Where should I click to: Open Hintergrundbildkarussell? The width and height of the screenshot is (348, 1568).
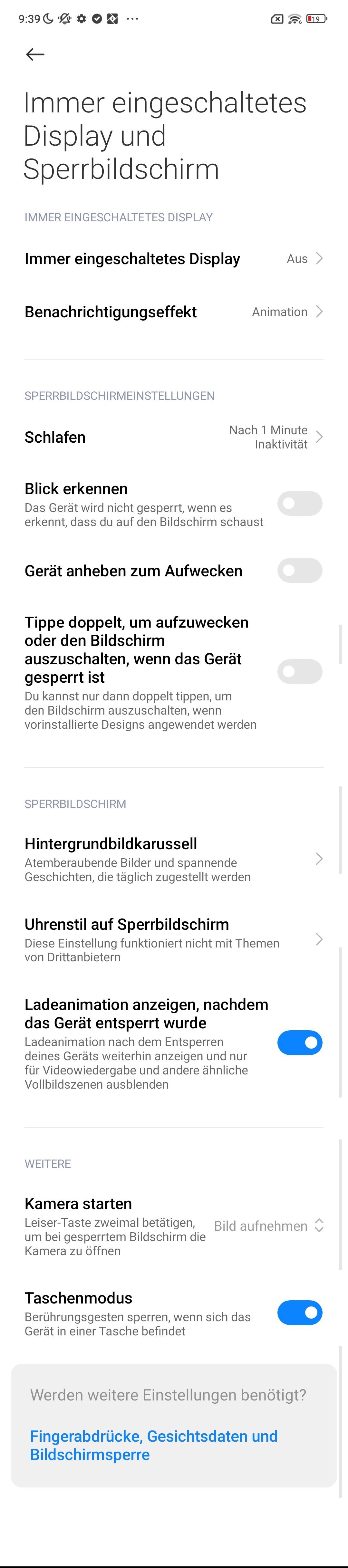pos(173,859)
